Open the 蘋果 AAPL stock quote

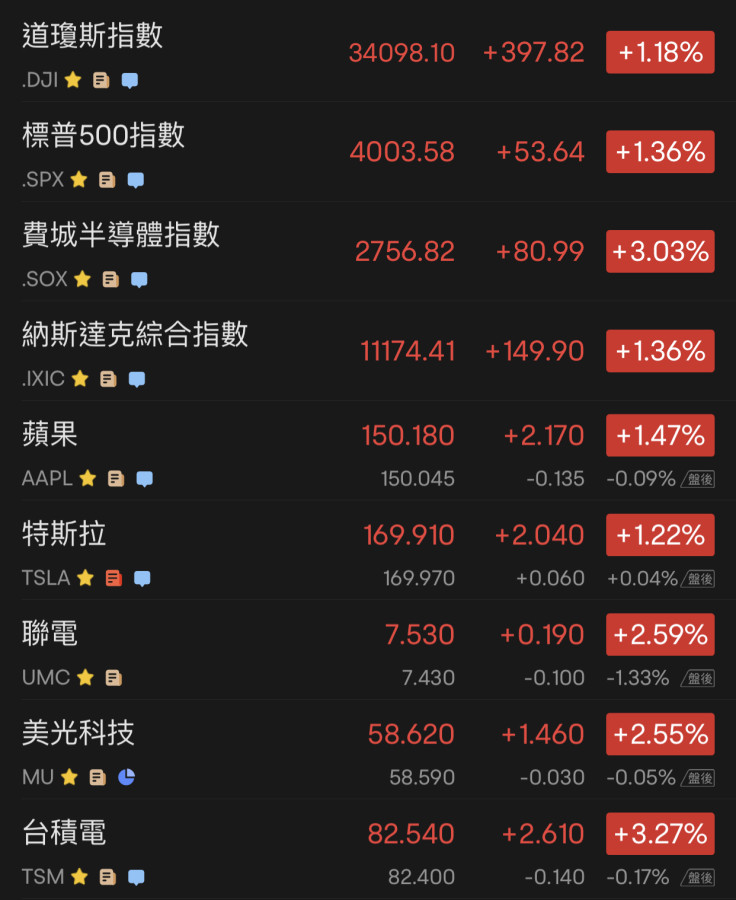coord(50,434)
